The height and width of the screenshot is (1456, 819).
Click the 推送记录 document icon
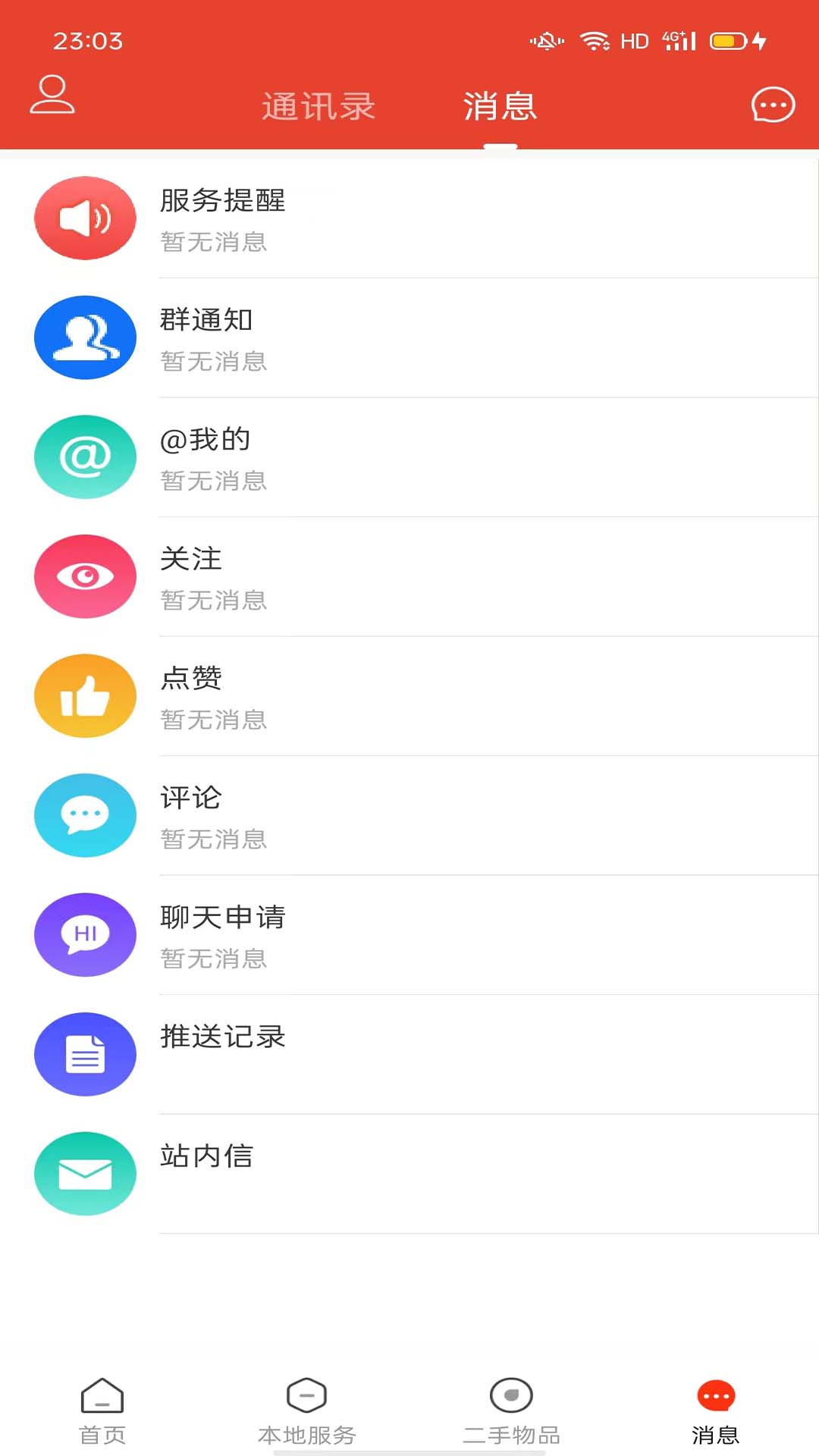tap(85, 1054)
